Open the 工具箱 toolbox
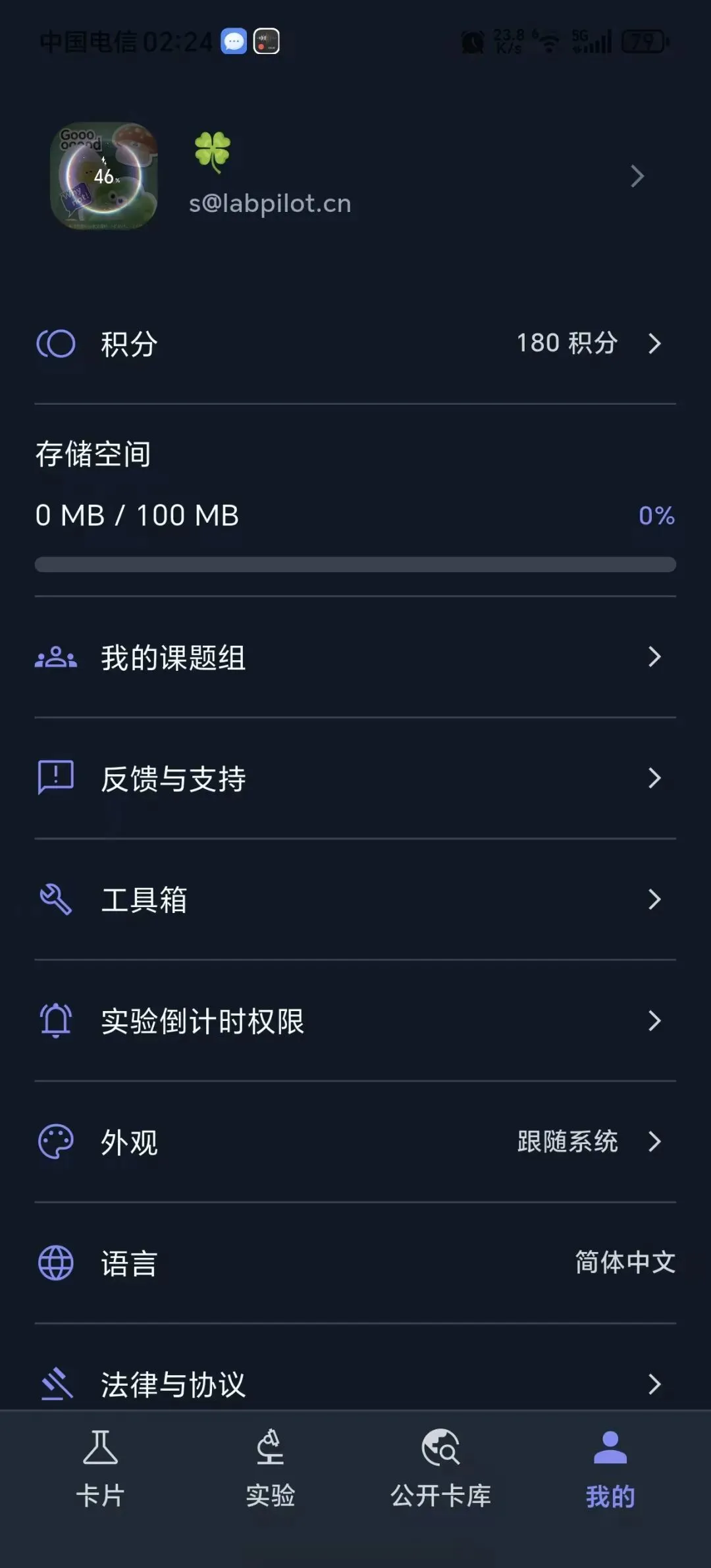Screen dimensions: 711x1568 [355, 899]
